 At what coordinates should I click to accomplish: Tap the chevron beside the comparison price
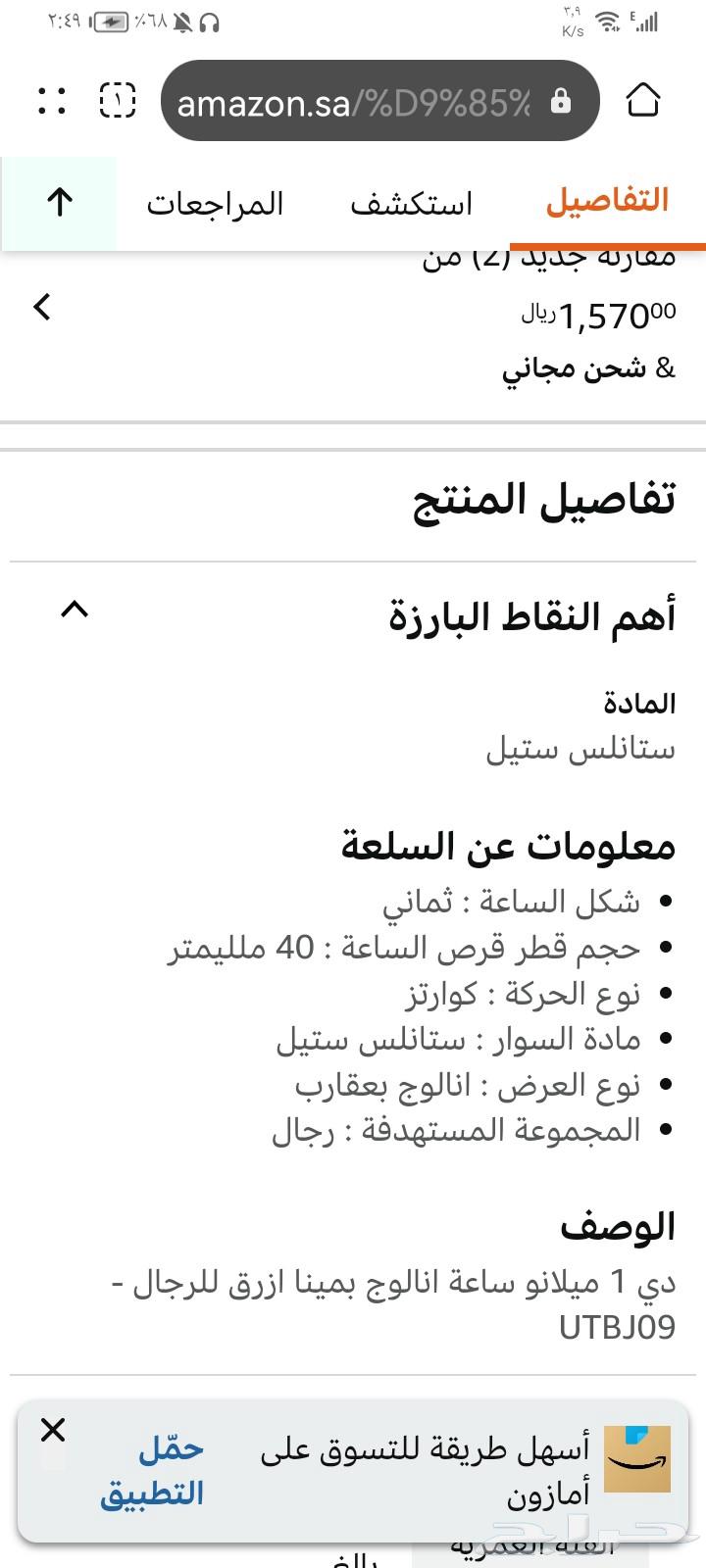41,307
